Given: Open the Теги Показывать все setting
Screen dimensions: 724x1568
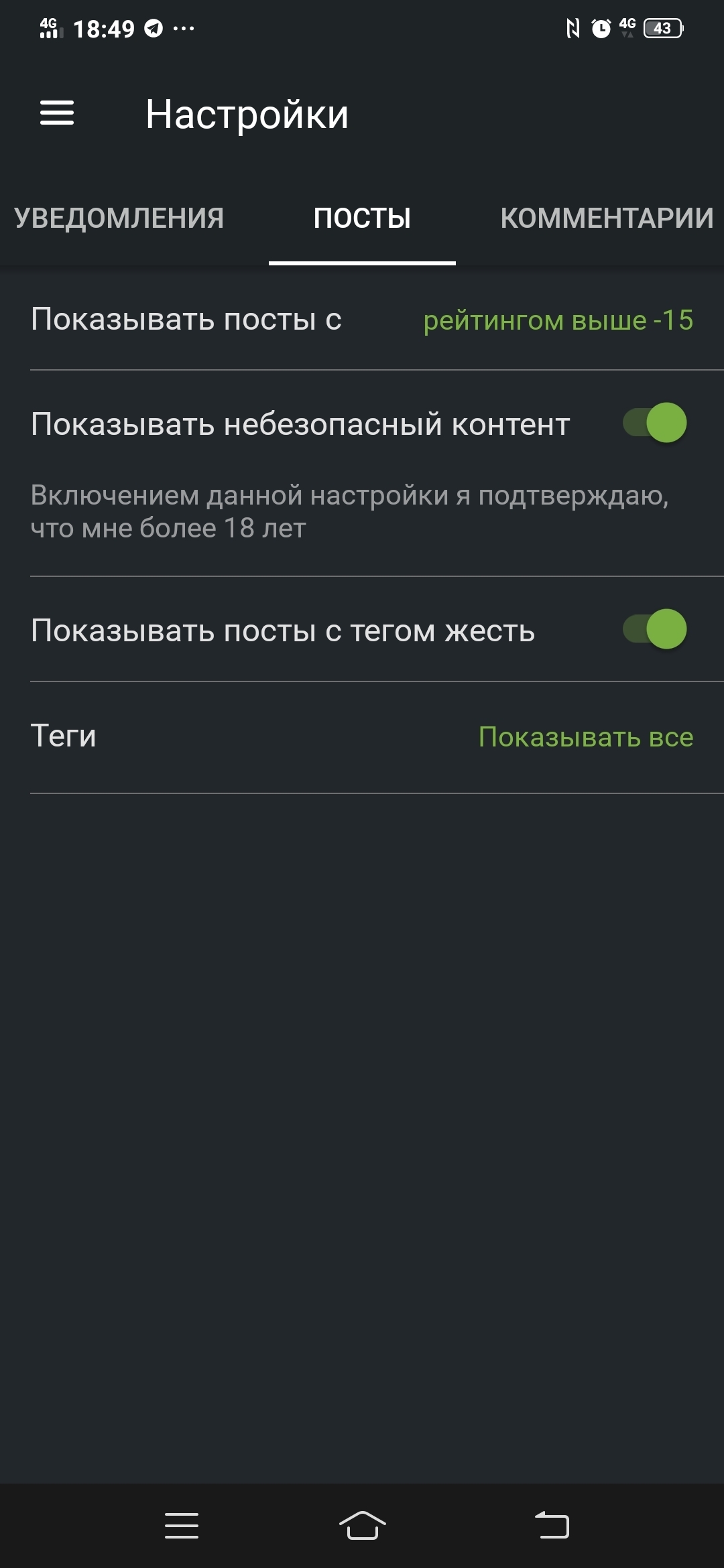Looking at the screenshot, I should 585,737.
